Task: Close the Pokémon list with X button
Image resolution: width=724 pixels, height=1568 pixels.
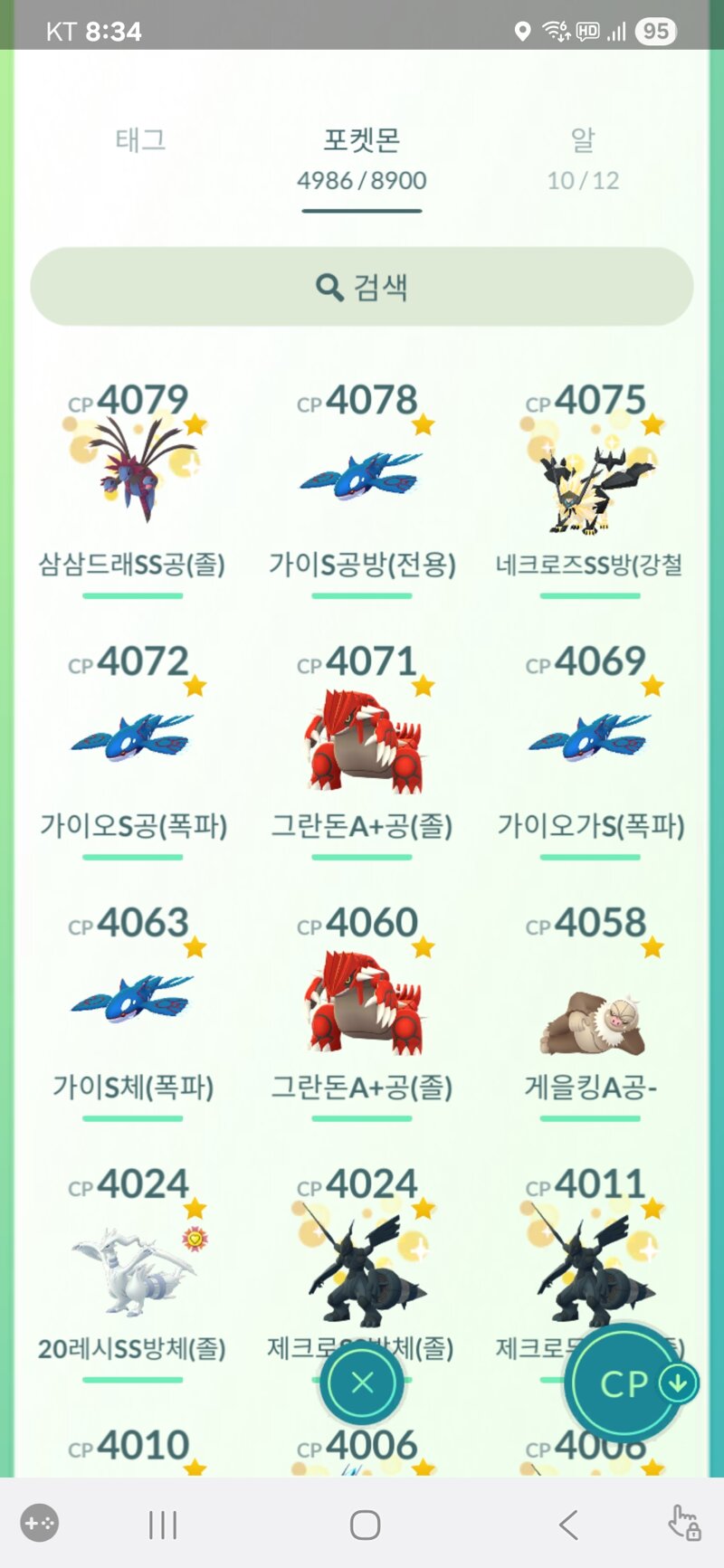Action: (x=362, y=1383)
